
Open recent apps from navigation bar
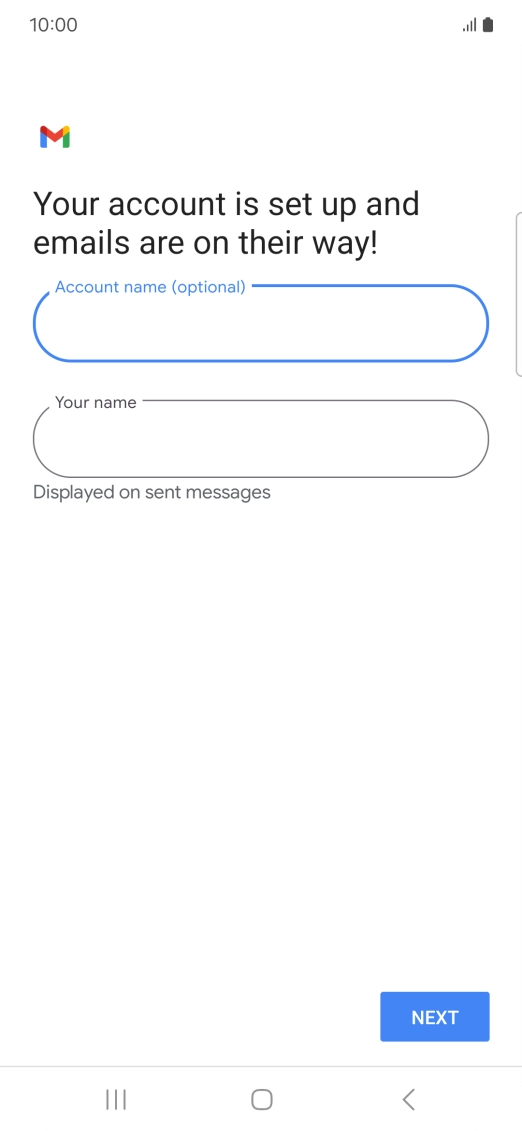pyautogui.click(x=116, y=1099)
